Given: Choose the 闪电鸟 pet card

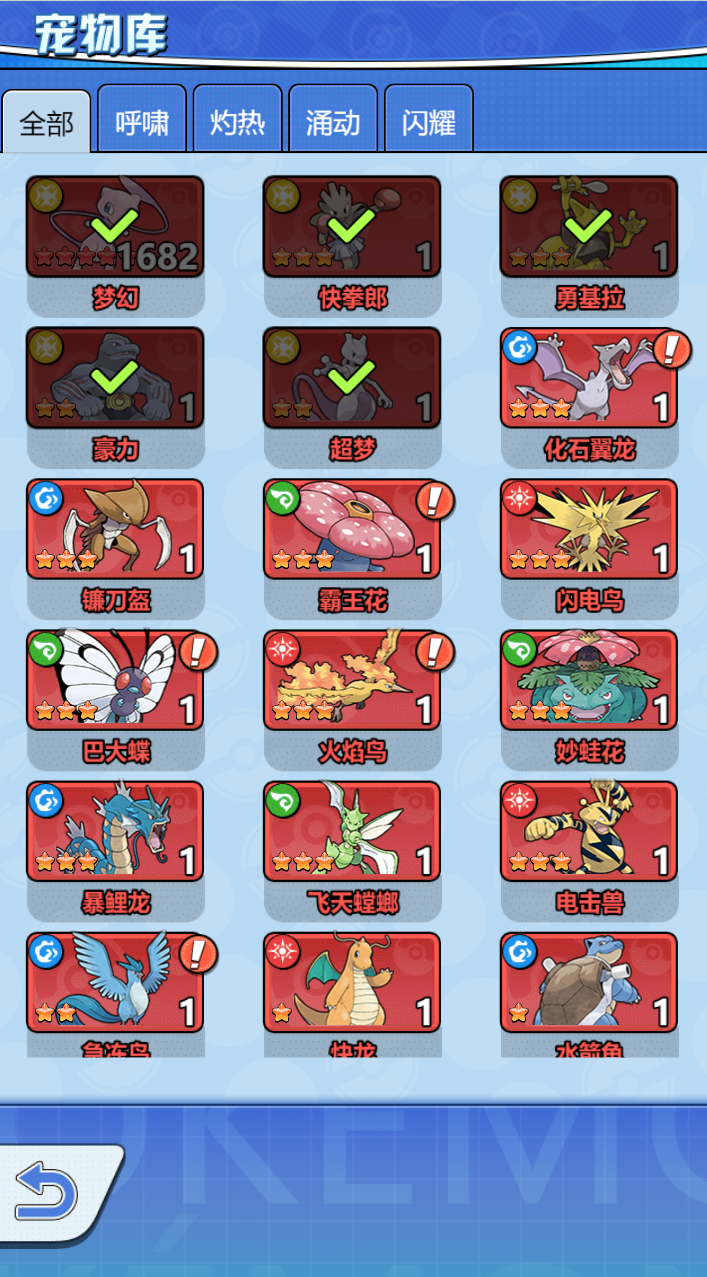Looking at the screenshot, I should [589, 548].
